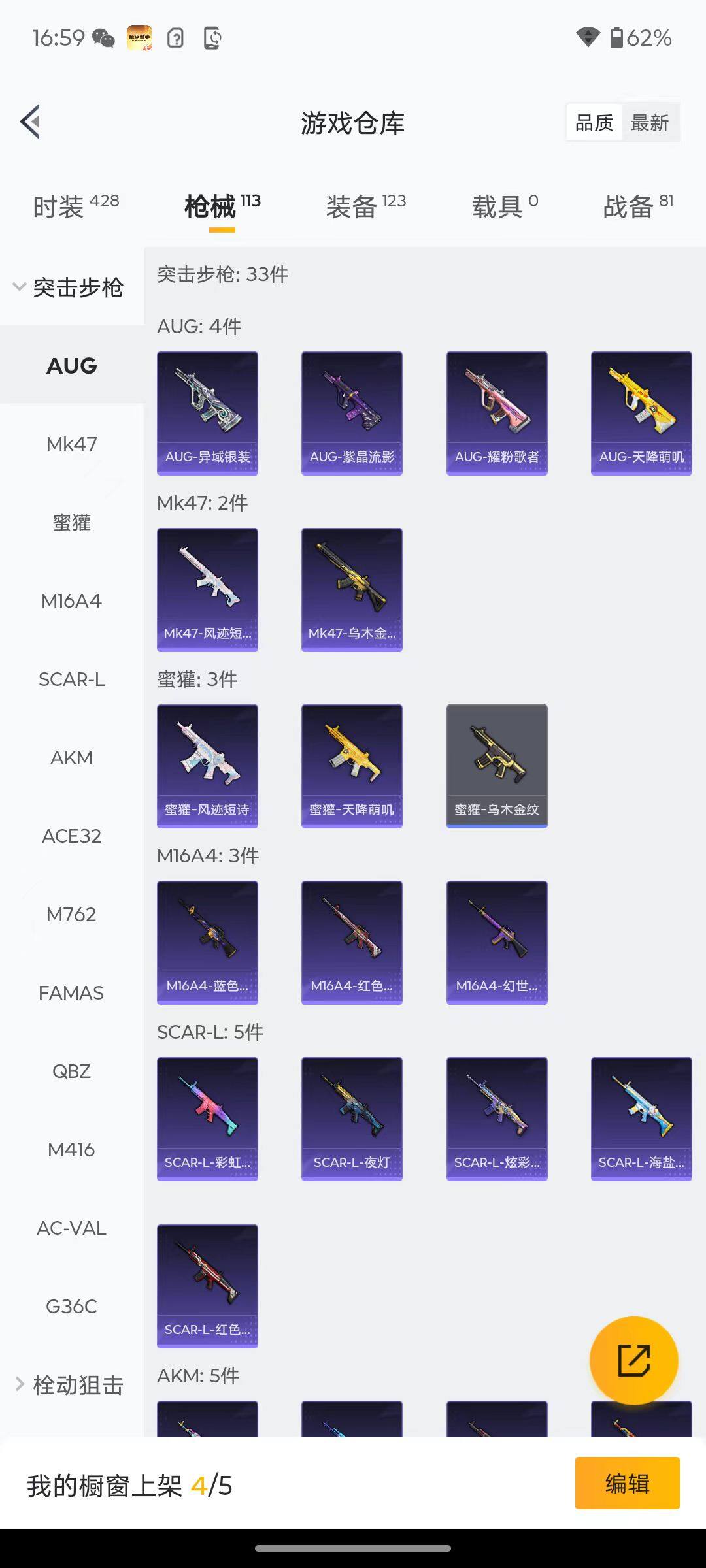Image resolution: width=706 pixels, height=1568 pixels.
Task: Select FAMAS in the sidebar
Action: pyautogui.click(x=72, y=993)
